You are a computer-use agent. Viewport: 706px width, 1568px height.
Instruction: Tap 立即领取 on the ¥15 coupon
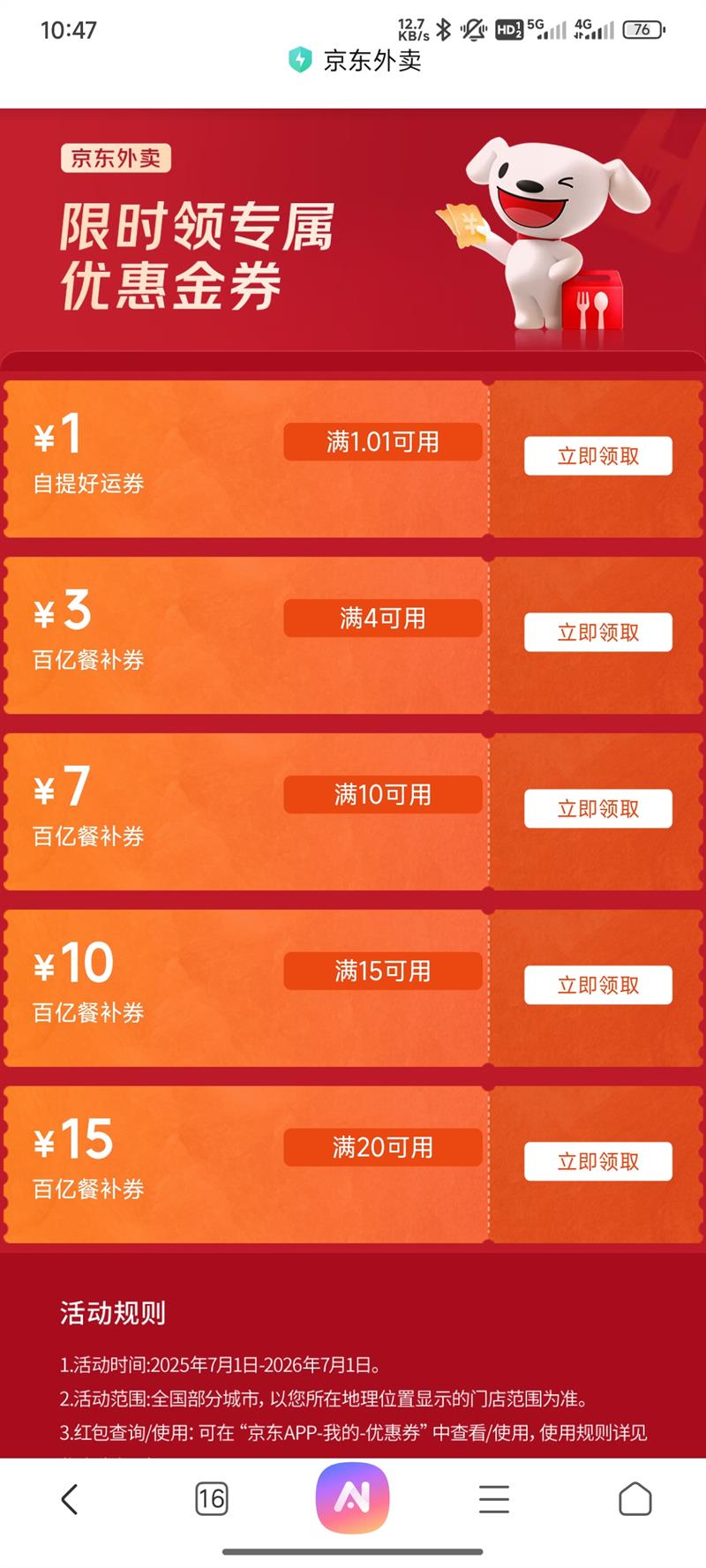(x=597, y=1161)
